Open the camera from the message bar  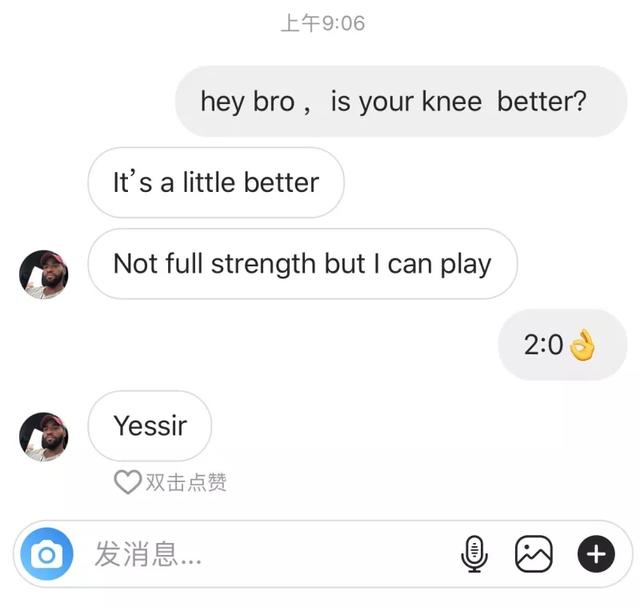46,554
